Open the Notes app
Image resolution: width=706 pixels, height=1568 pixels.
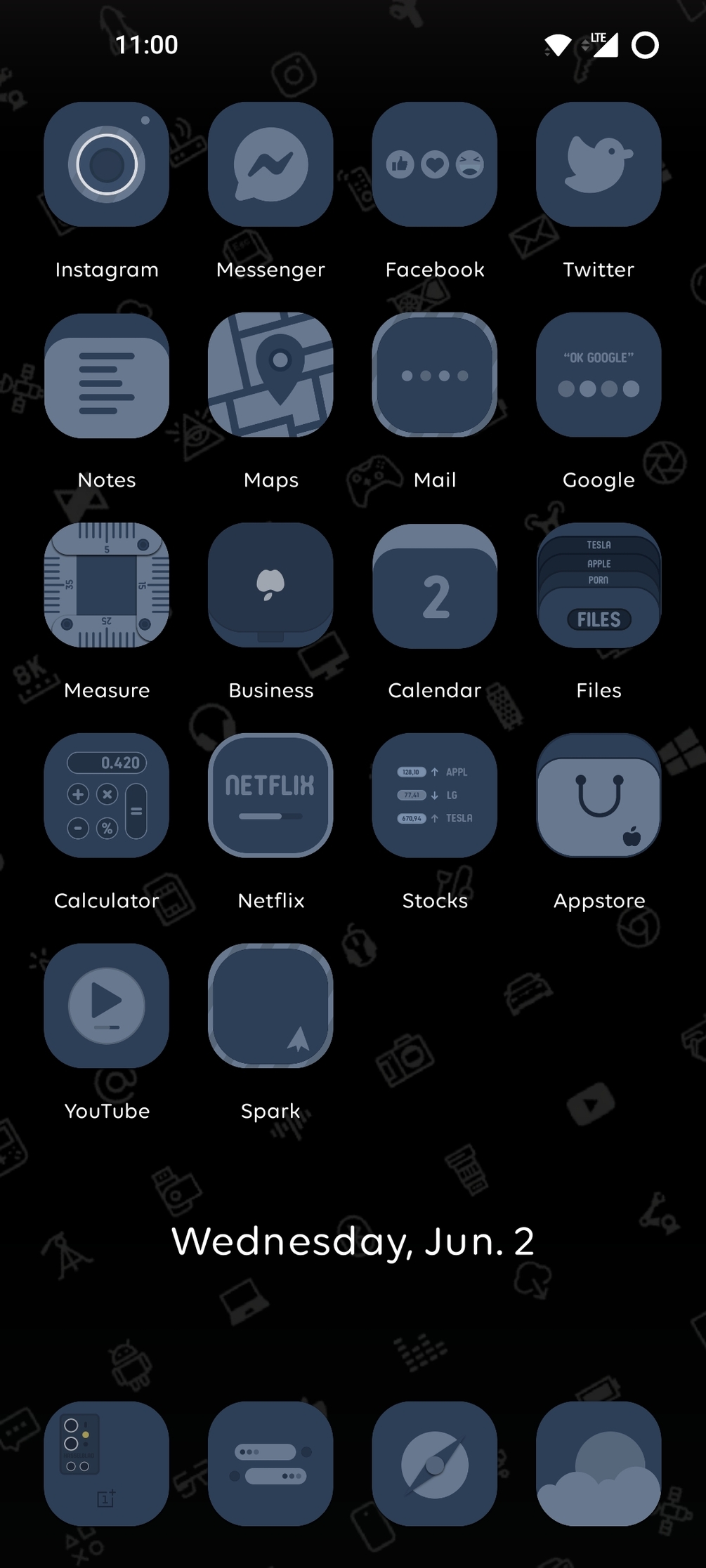[107, 375]
